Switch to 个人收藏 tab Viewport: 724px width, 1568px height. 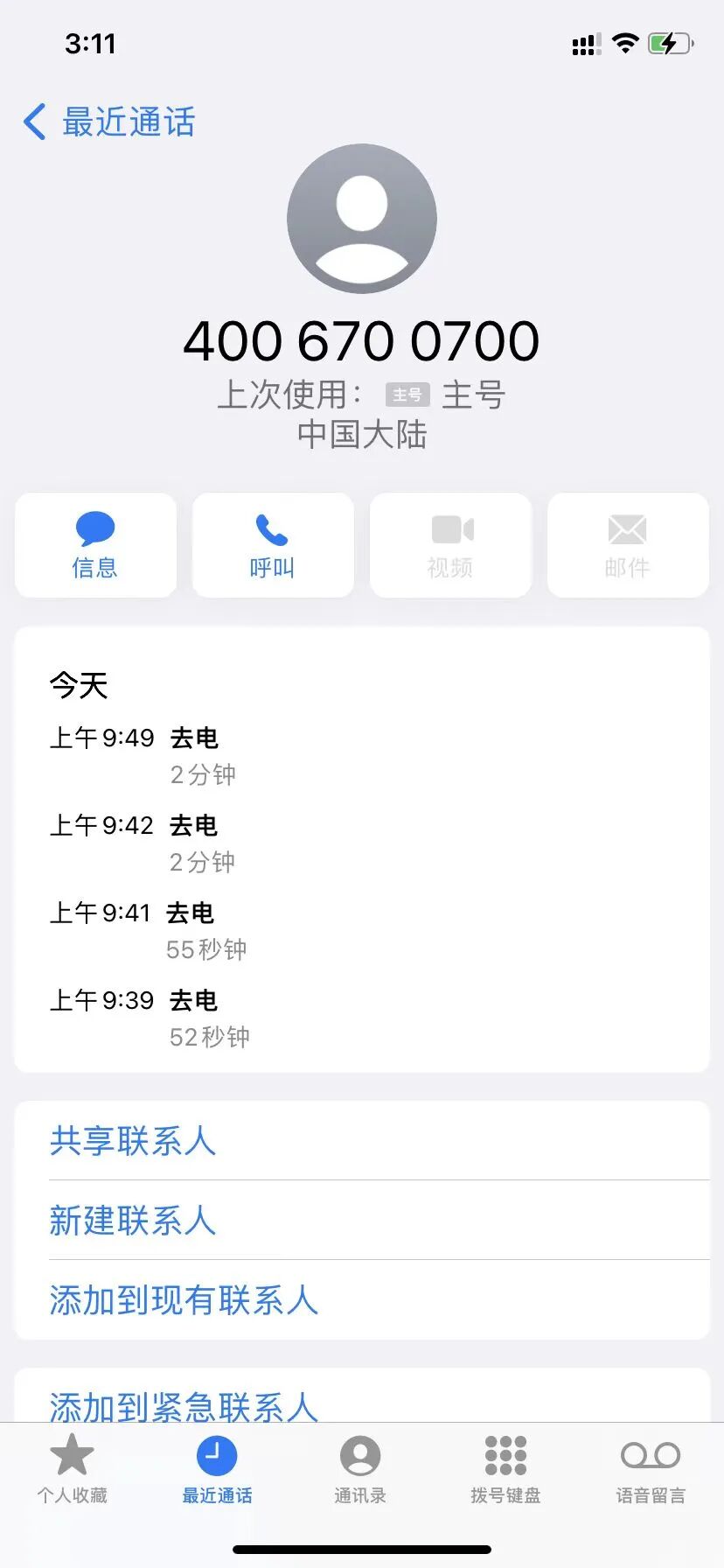[x=72, y=1470]
